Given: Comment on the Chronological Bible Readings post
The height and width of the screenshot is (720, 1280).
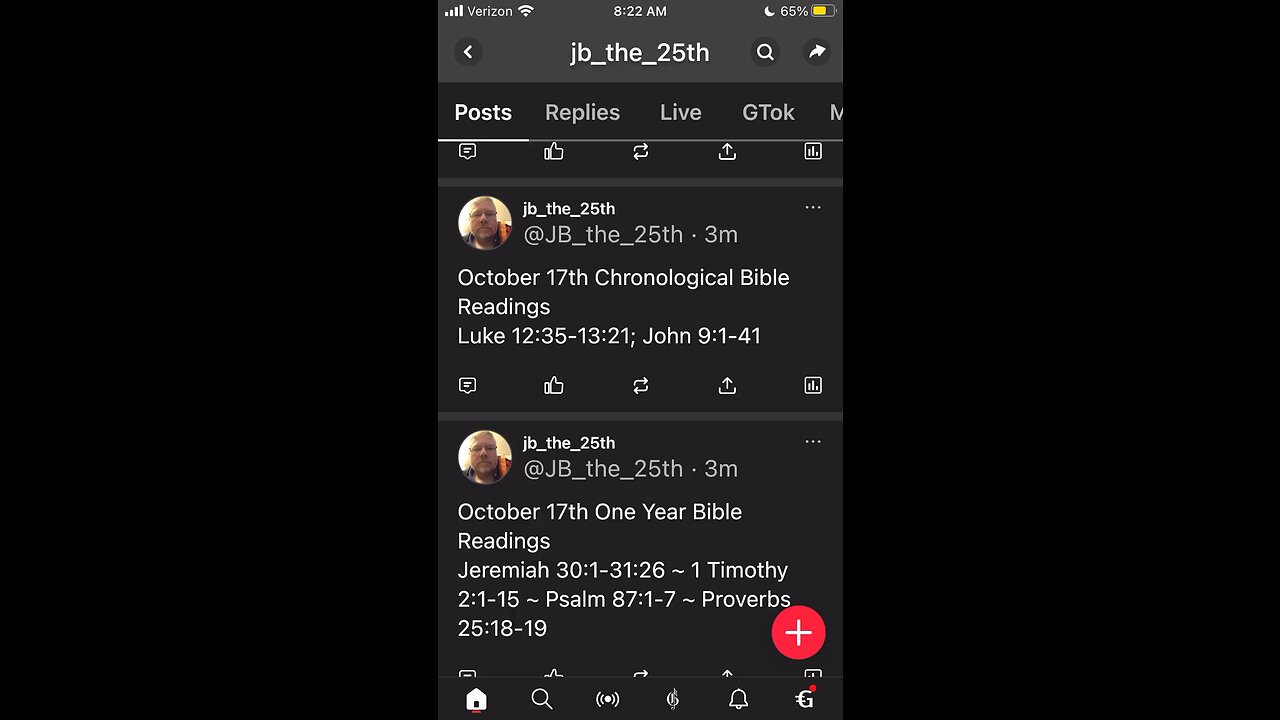Looking at the screenshot, I should (x=467, y=385).
